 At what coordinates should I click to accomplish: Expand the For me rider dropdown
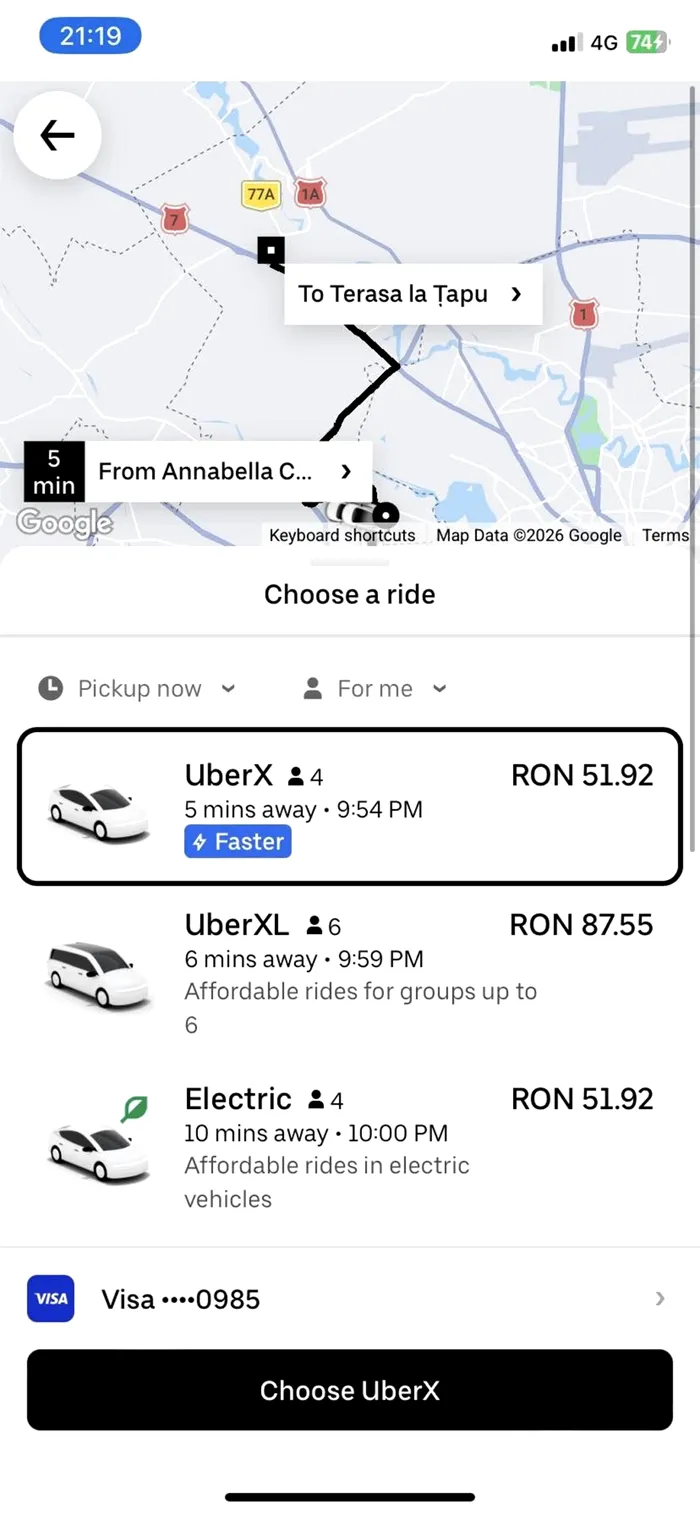click(375, 688)
